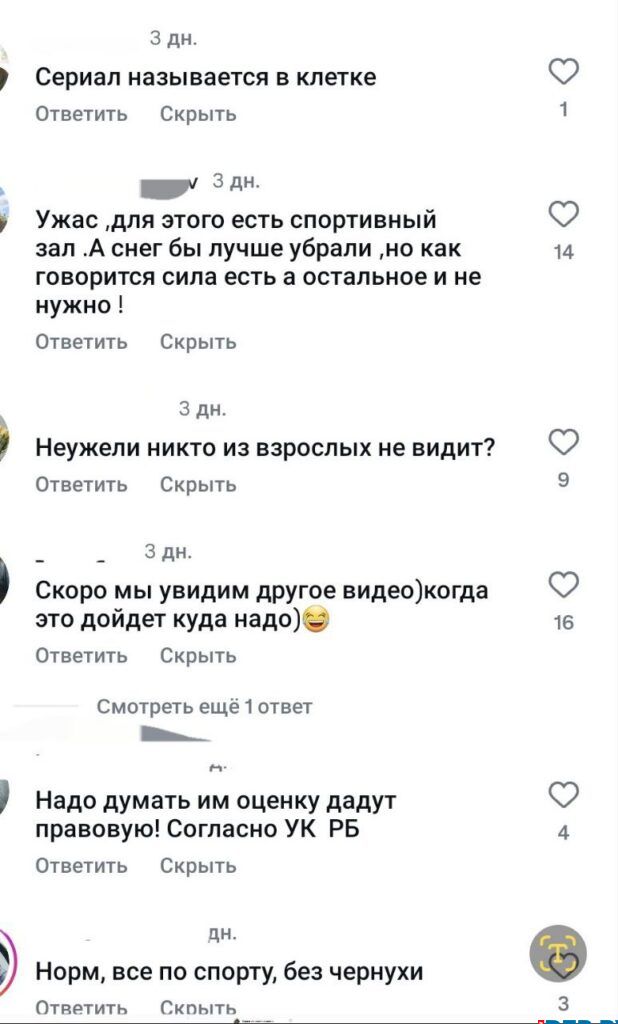Reply to 'Неужели никто из взрослых не видит?'
The image size is (618, 1024).
(82, 485)
